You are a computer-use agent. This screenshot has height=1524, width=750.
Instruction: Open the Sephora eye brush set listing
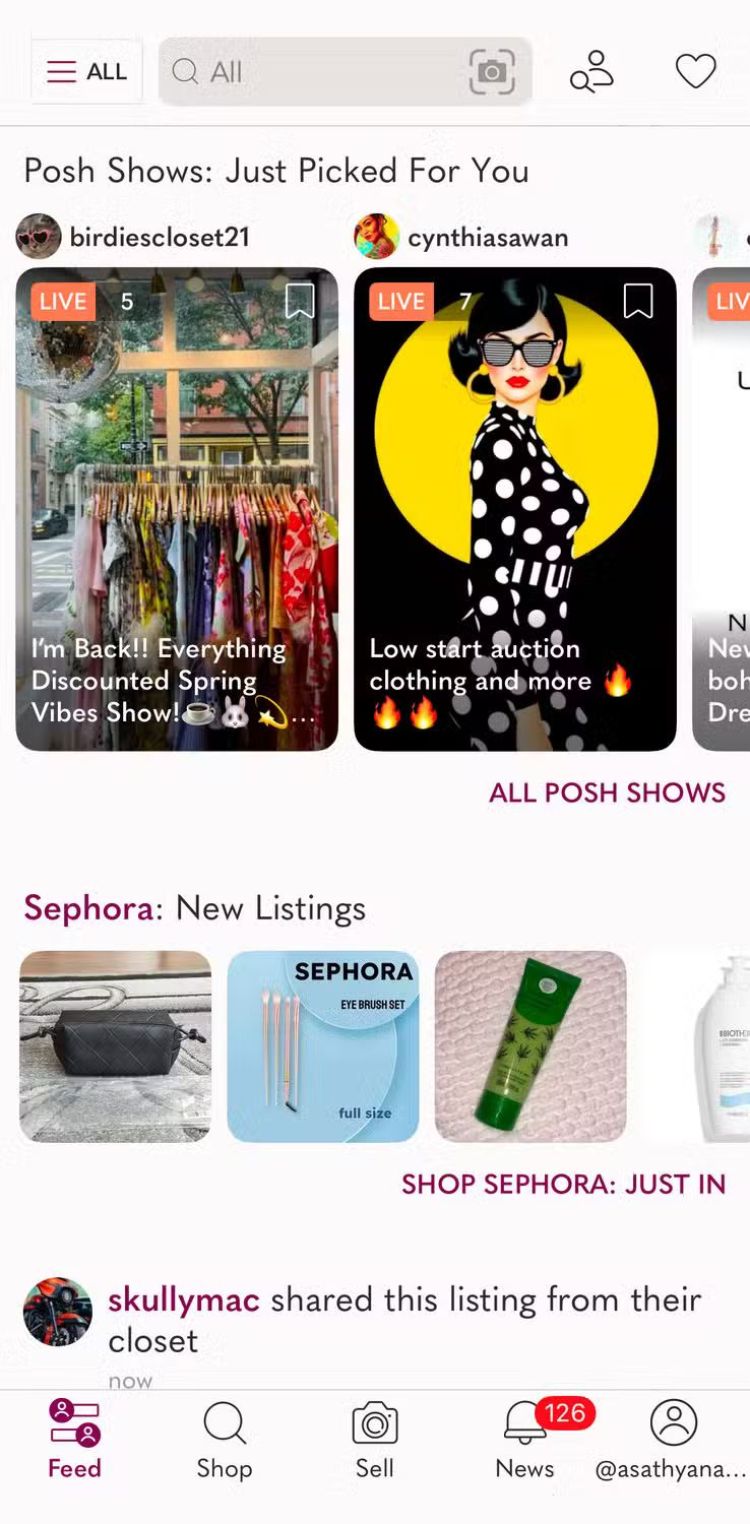click(323, 1046)
